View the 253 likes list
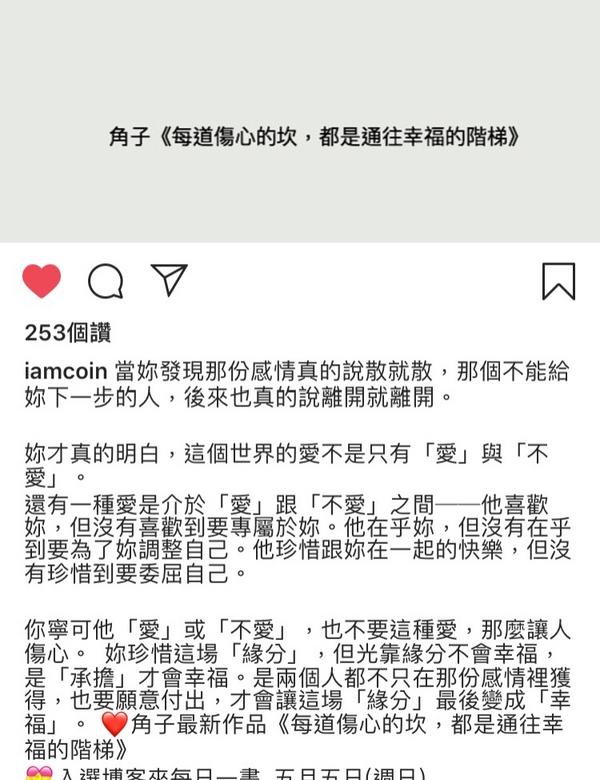The image size is (600, 780). 67,333
